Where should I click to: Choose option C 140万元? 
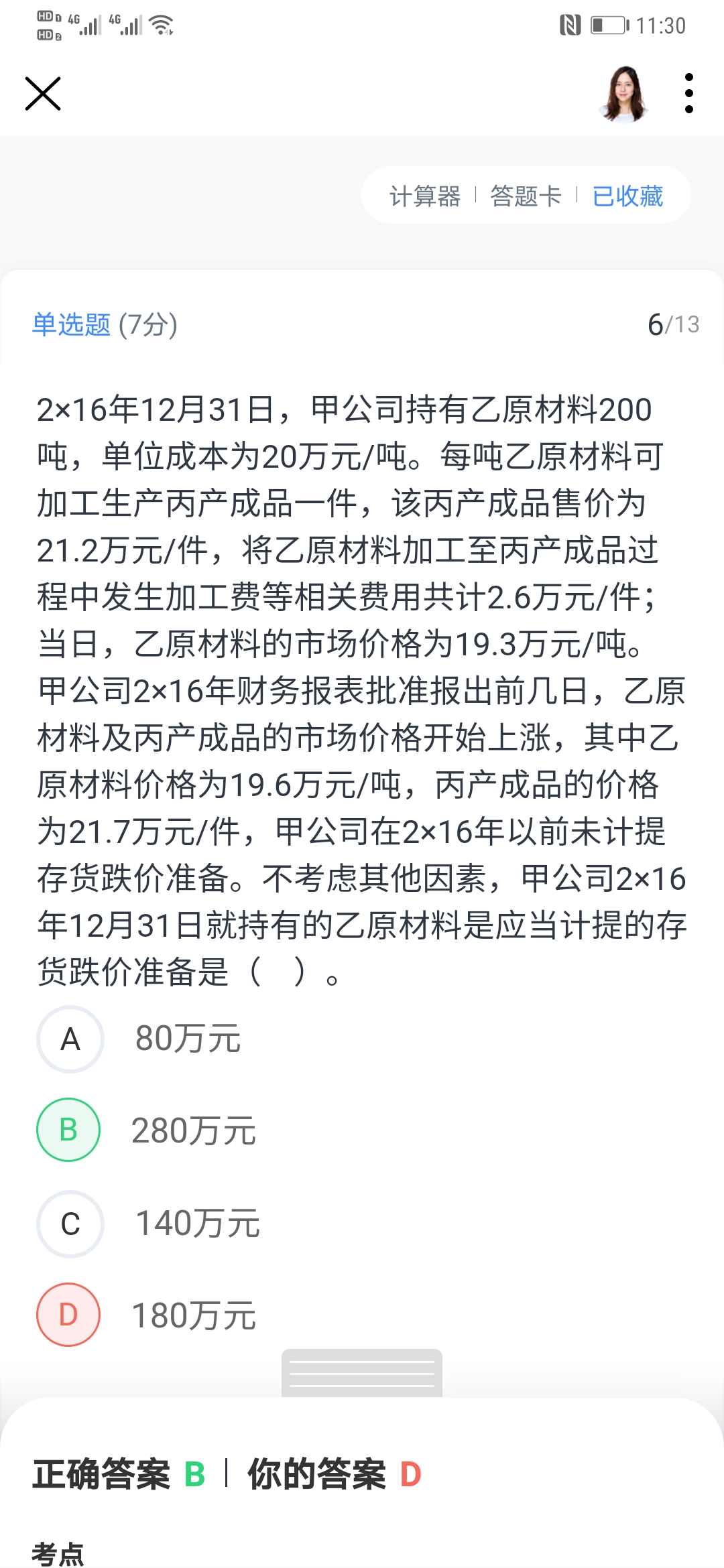click(70, 1224)
